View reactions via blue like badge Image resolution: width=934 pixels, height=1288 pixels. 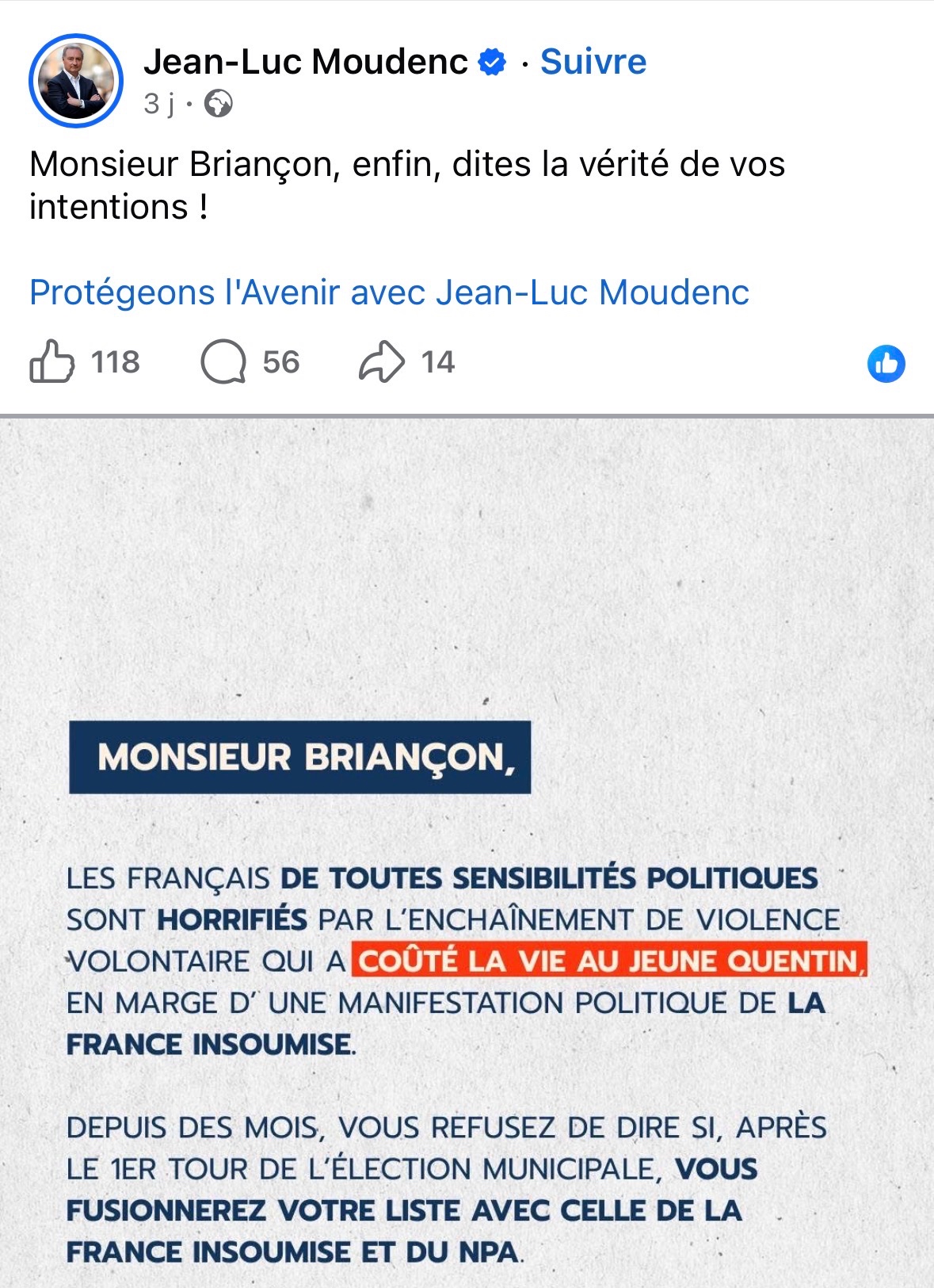coord(886,364)
